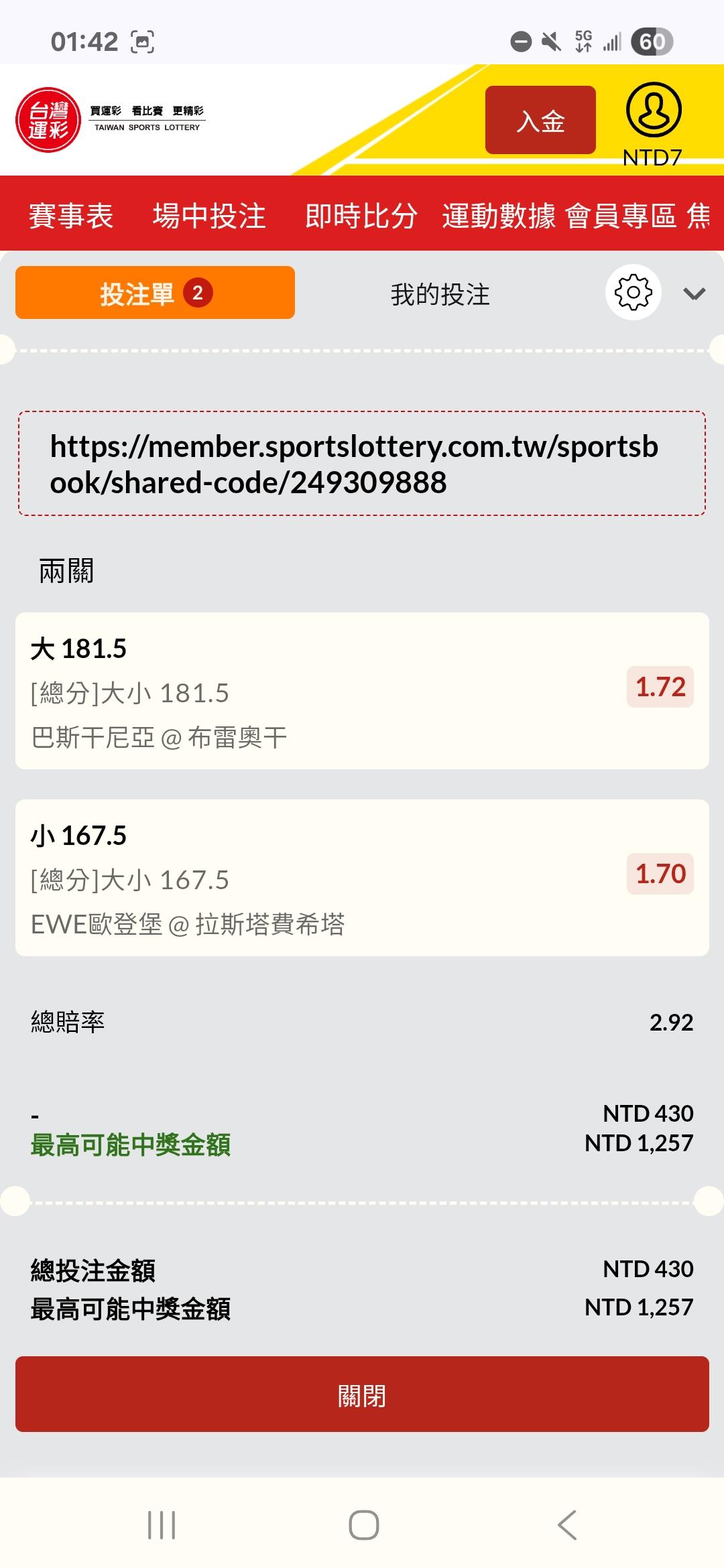Go back with the system back button
Image resolution: width=724 pixels, height=1568 pixels.
567,1525
